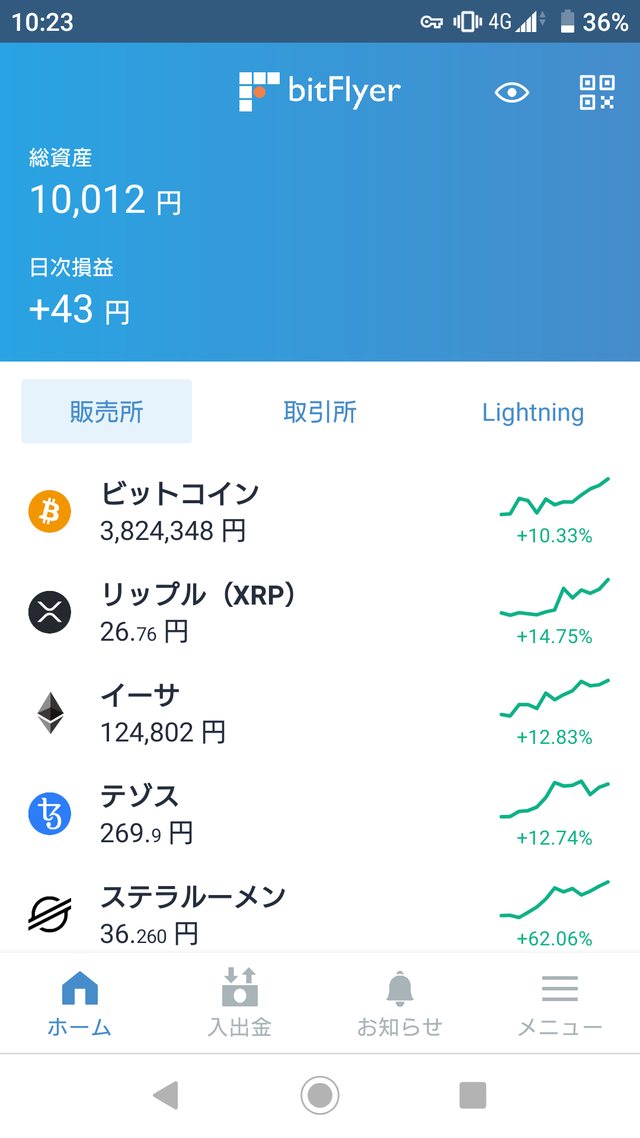
Task: Open the QR code scanner
Action: 597,92
